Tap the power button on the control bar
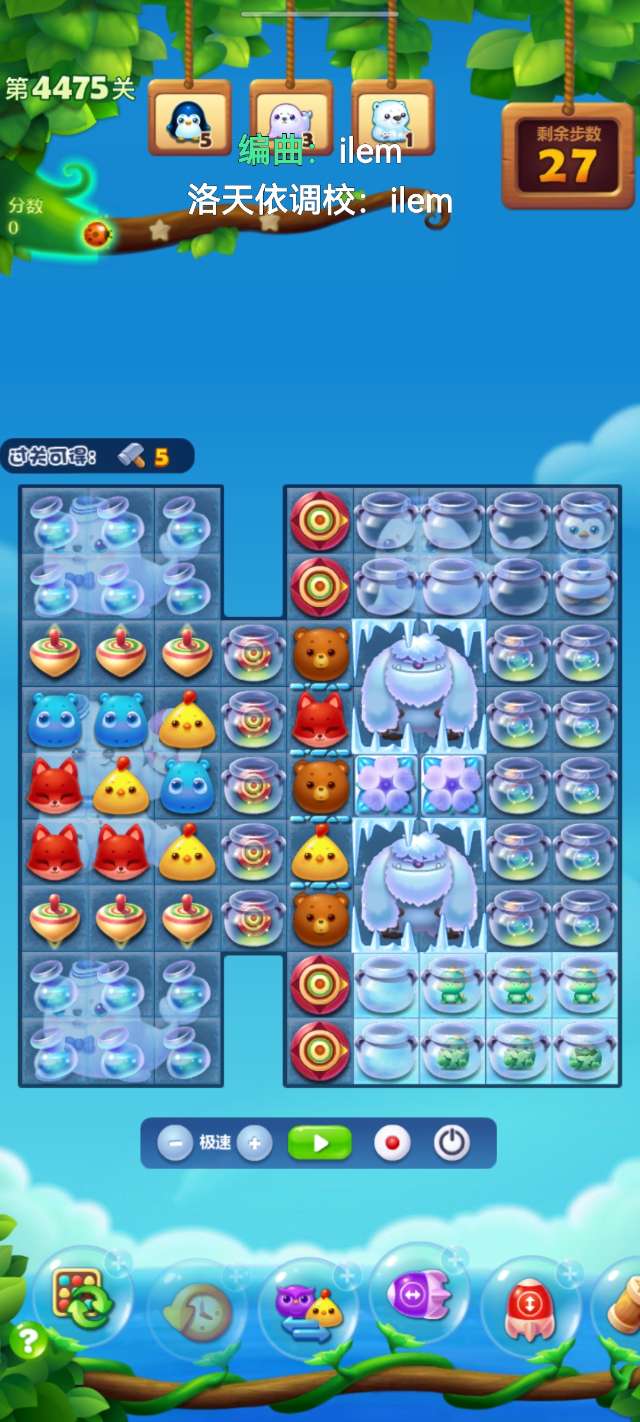This screenshot has height=1422, width=640. click(x=452, y=1143)
